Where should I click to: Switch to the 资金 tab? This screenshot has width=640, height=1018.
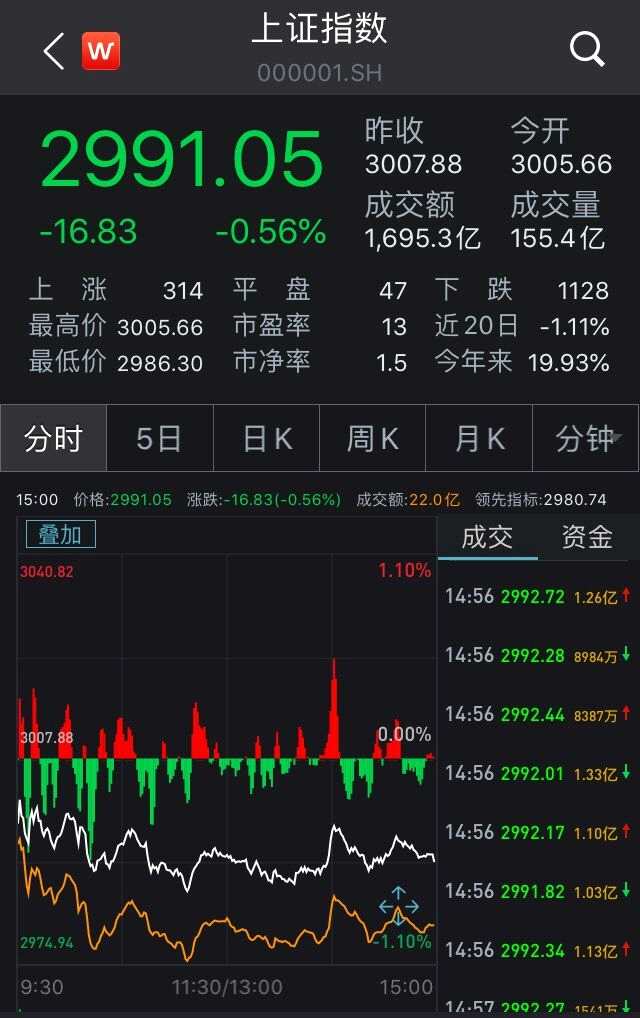point(587,538)
